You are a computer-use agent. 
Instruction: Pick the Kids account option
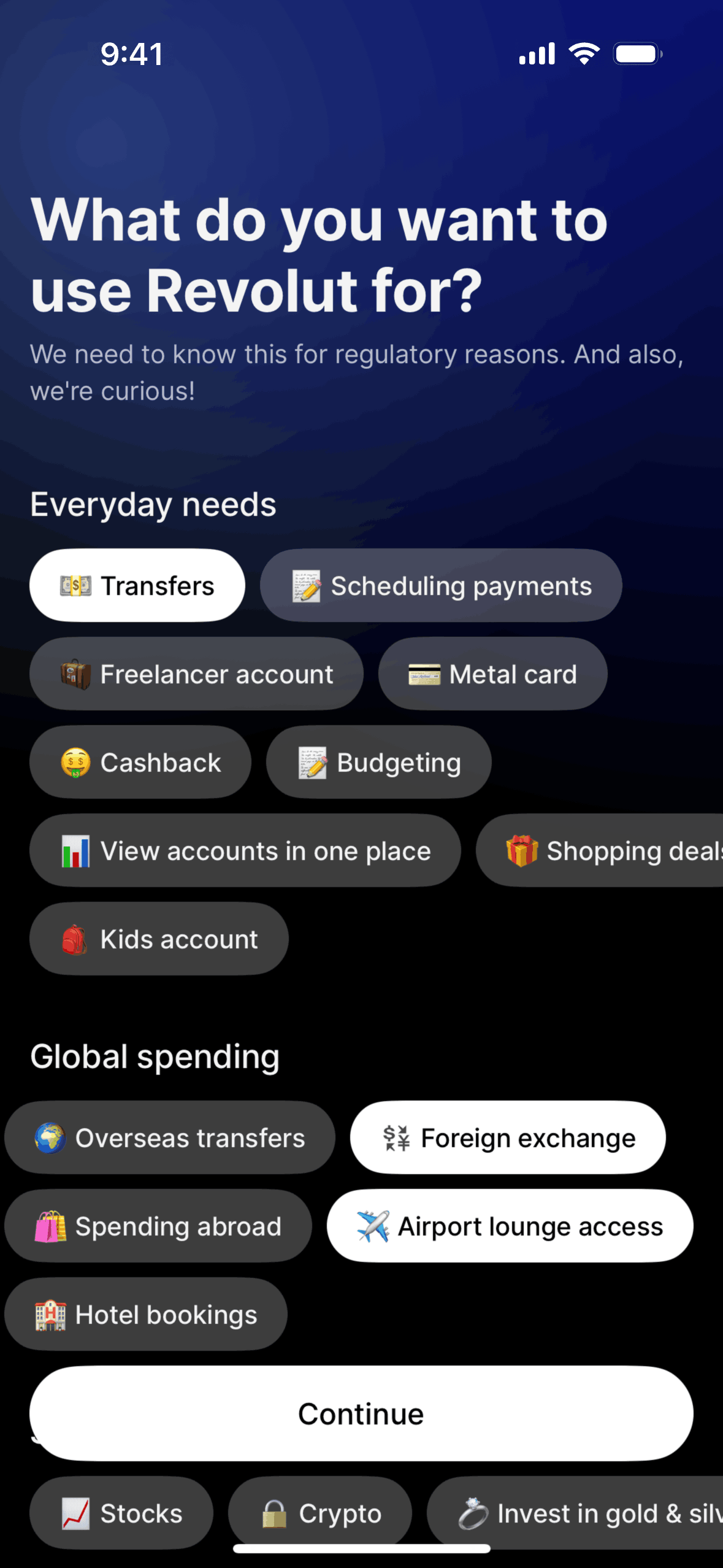(x=159, y=939)
